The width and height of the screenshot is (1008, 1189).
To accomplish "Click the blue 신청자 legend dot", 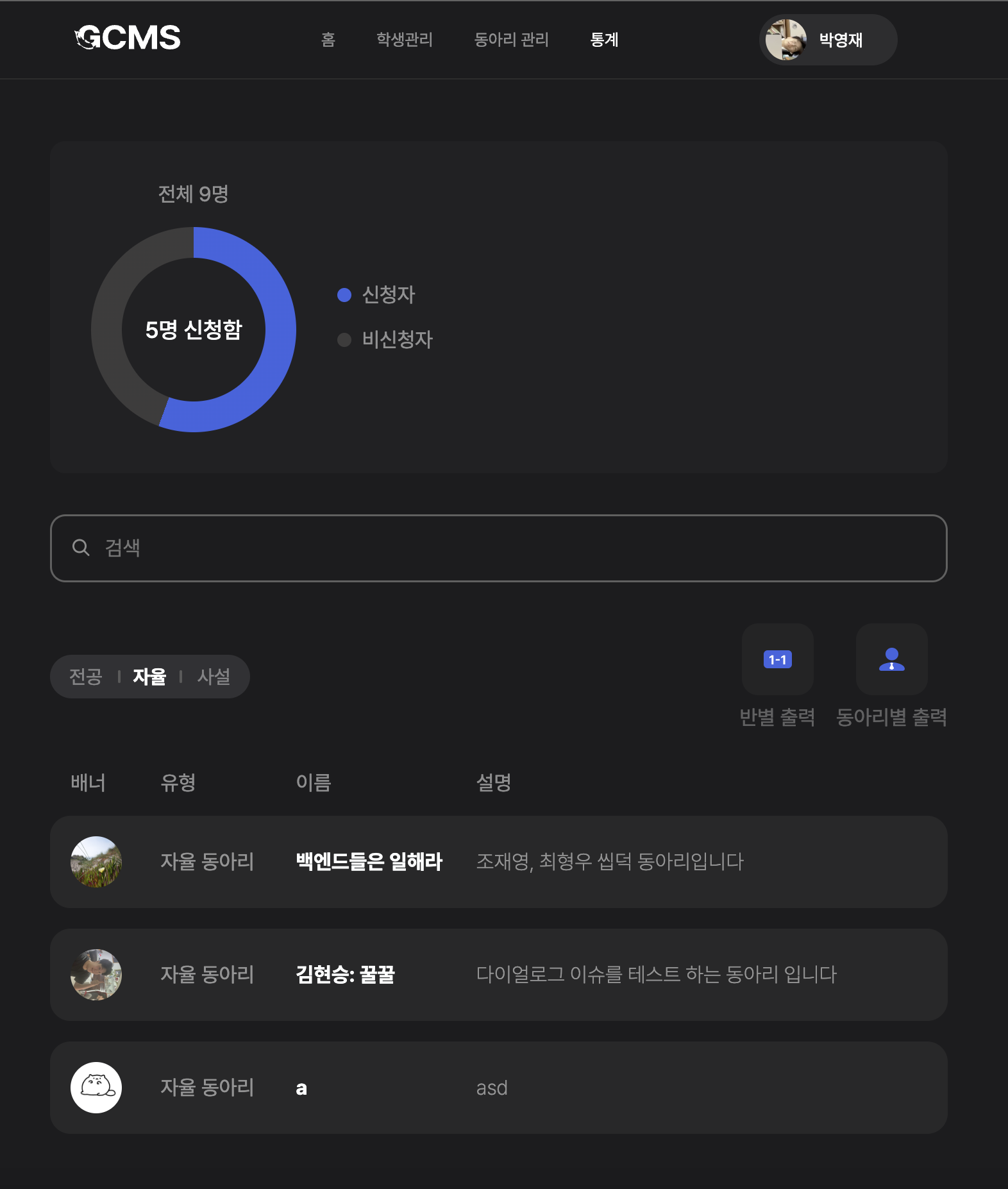I will [345, 295].
